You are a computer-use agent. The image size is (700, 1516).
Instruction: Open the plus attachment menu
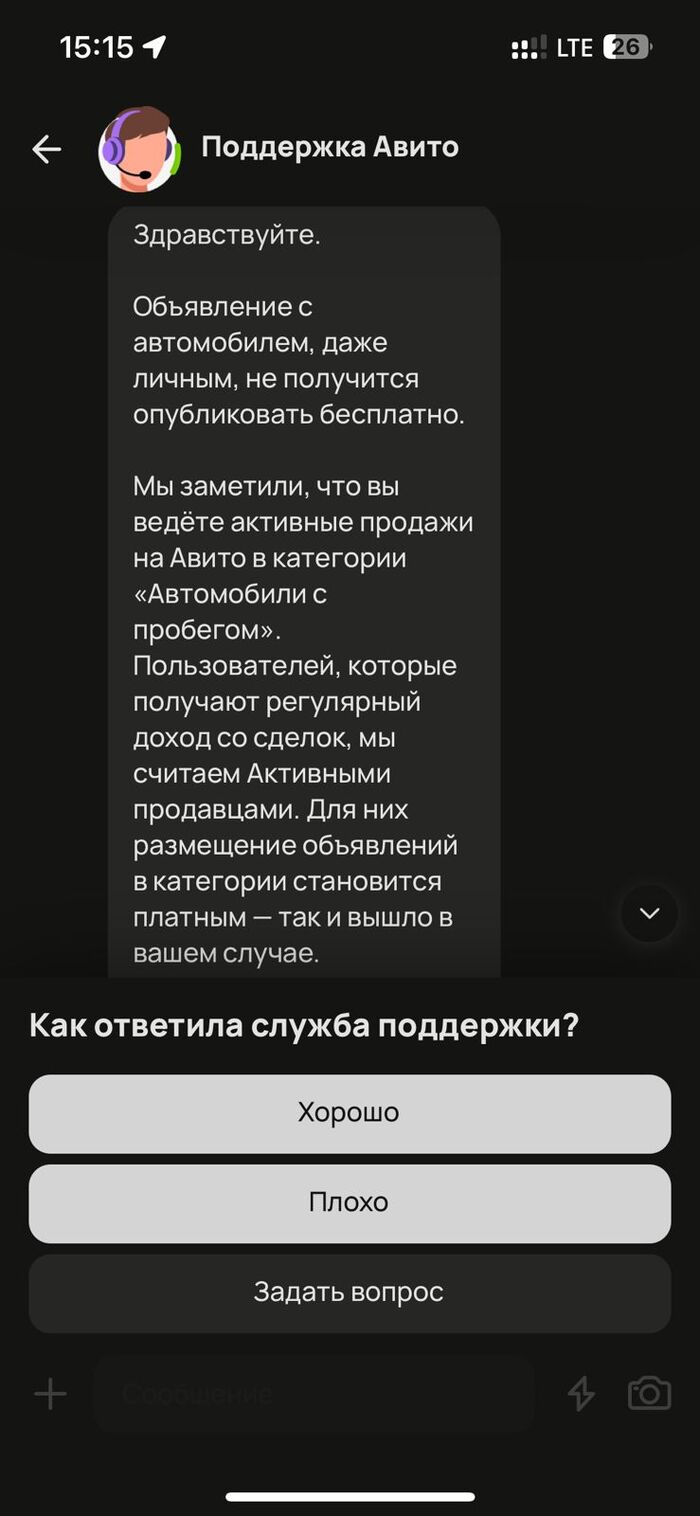50,1394
